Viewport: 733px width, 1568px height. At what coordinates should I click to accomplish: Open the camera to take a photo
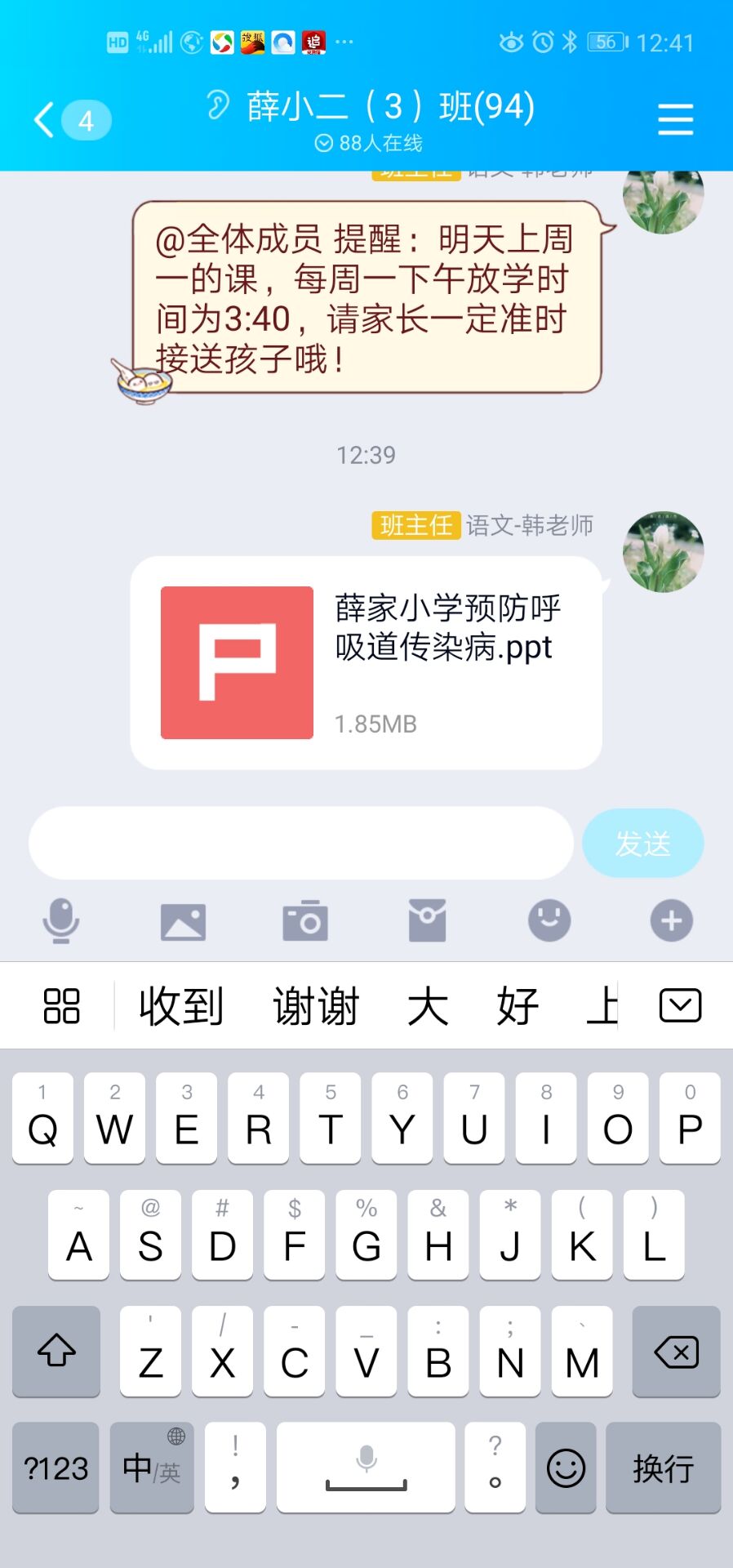point(305,921)
